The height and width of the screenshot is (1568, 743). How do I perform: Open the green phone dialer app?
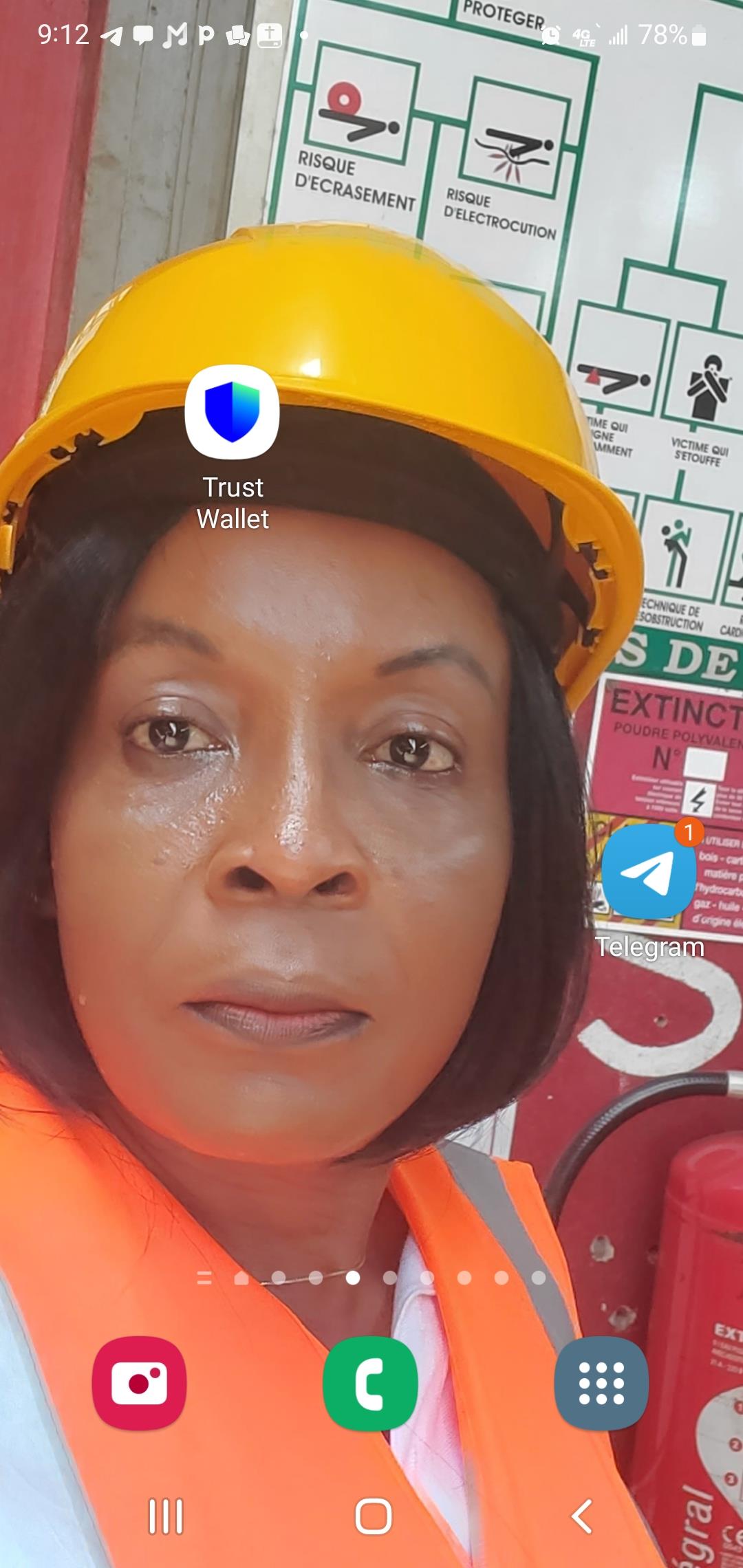click(x=370, y=1383)
